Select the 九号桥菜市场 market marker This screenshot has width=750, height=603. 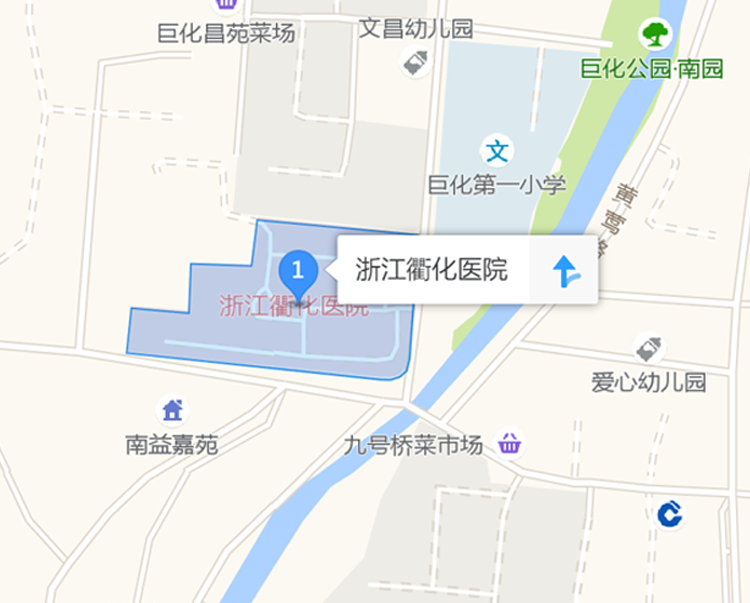511,442
